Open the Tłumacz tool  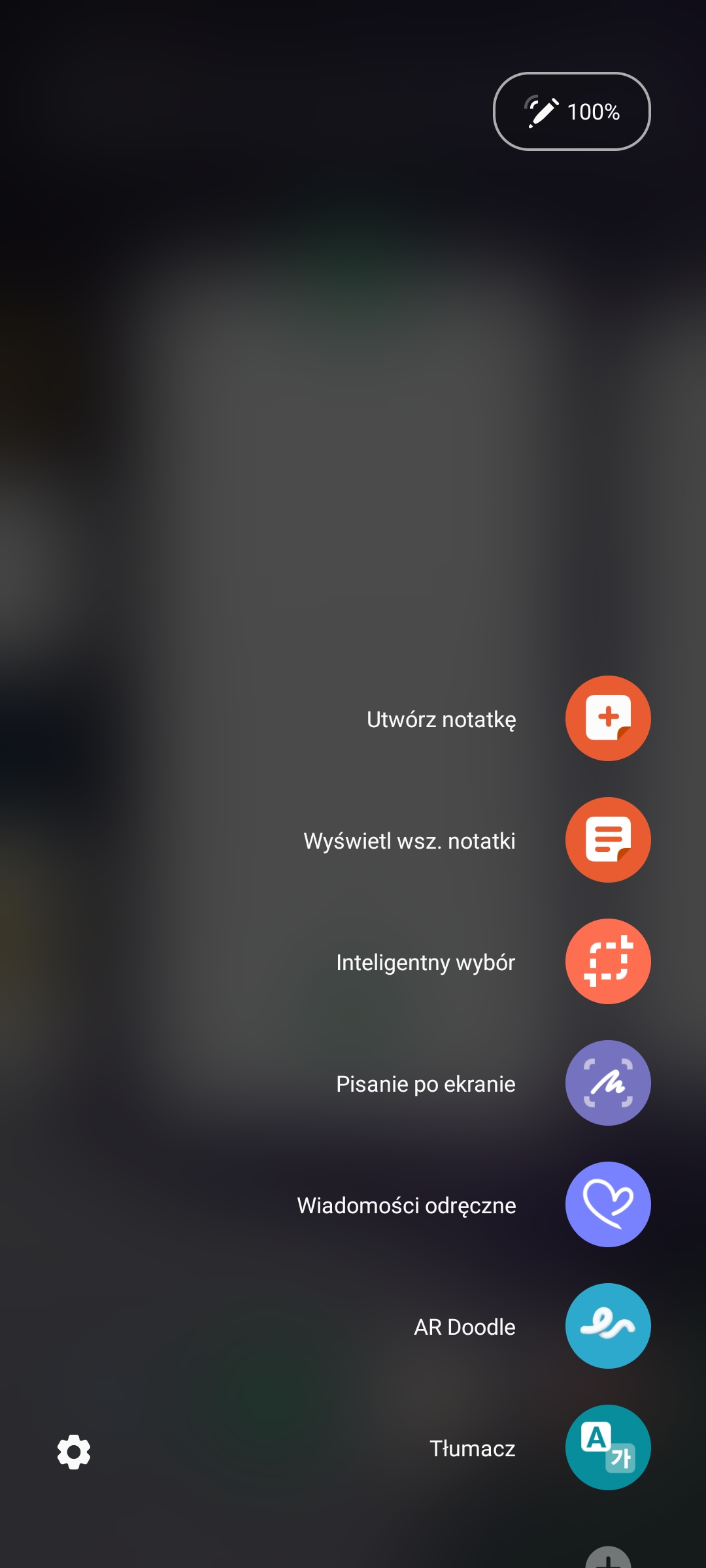click(x=607, y=1447)
